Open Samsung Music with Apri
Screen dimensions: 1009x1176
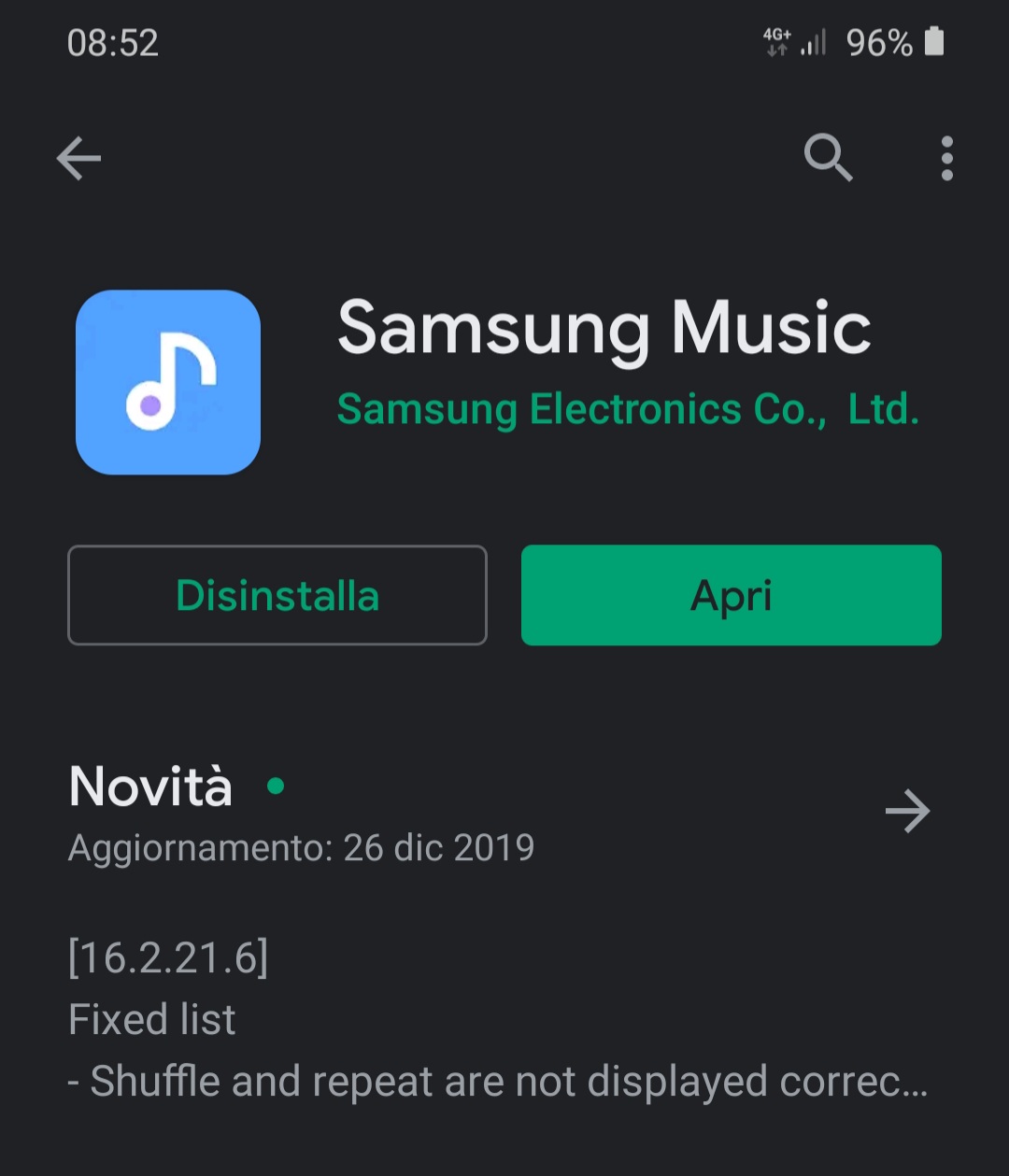731,596
